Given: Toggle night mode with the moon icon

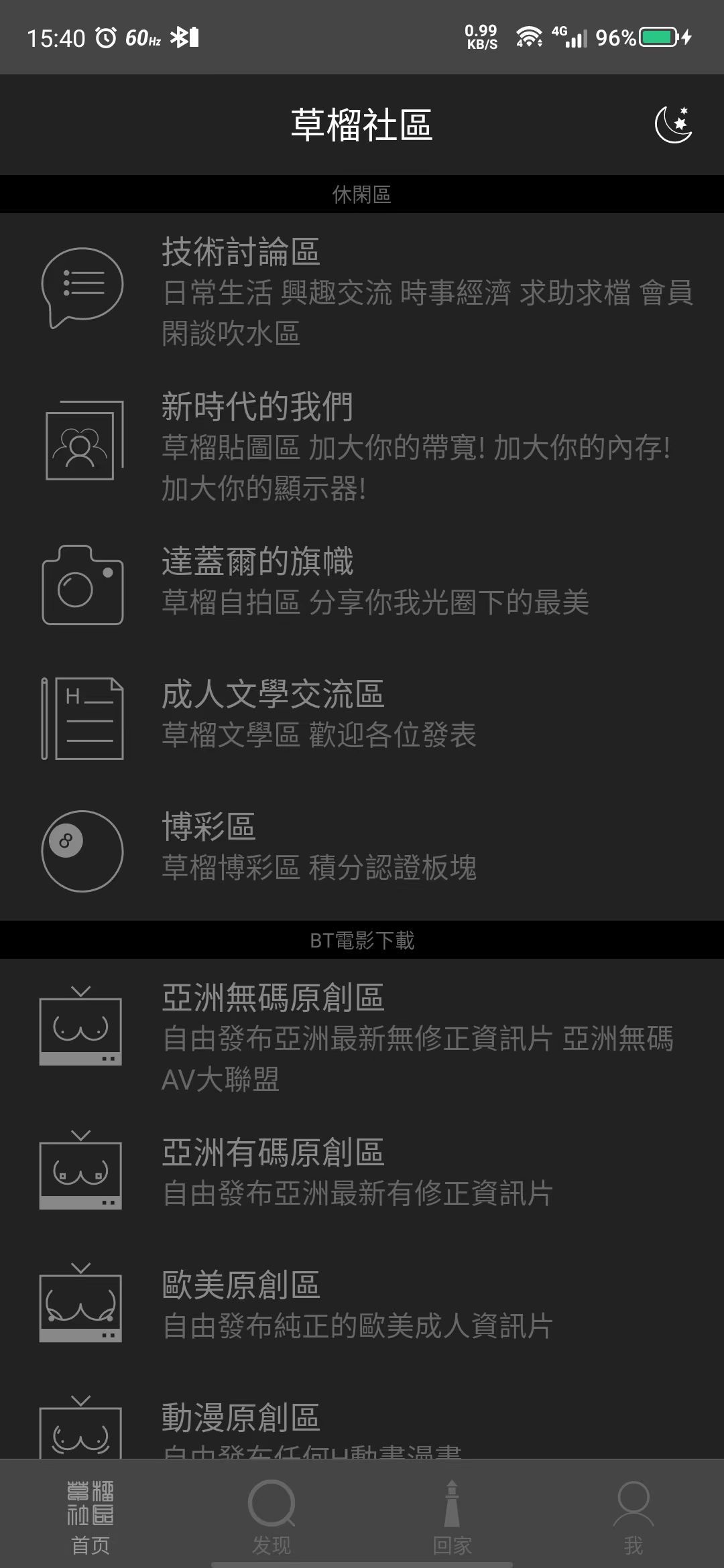Looking at the screenshot, I should (x=673, y=125).
